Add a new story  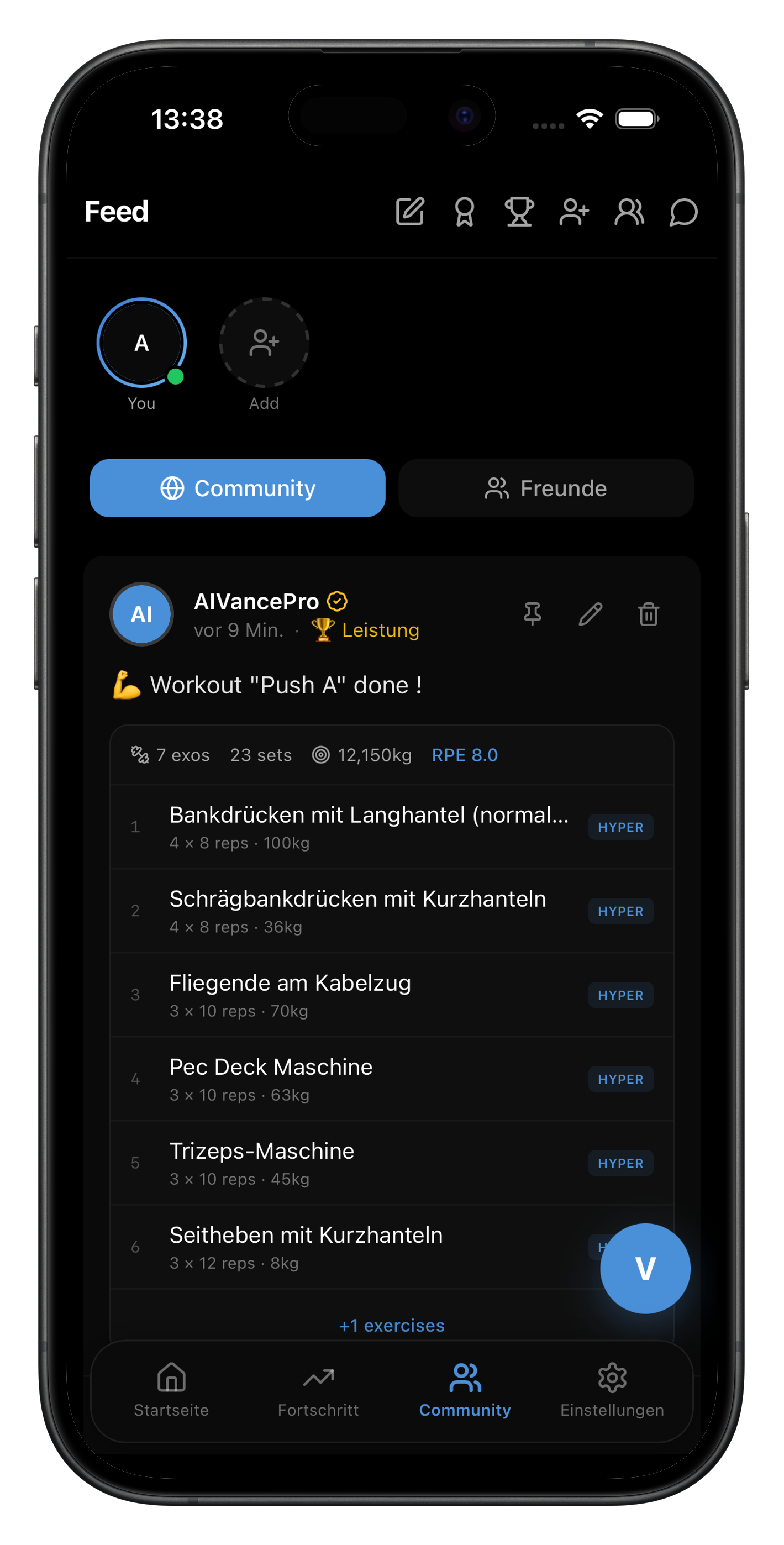(264, 343)
